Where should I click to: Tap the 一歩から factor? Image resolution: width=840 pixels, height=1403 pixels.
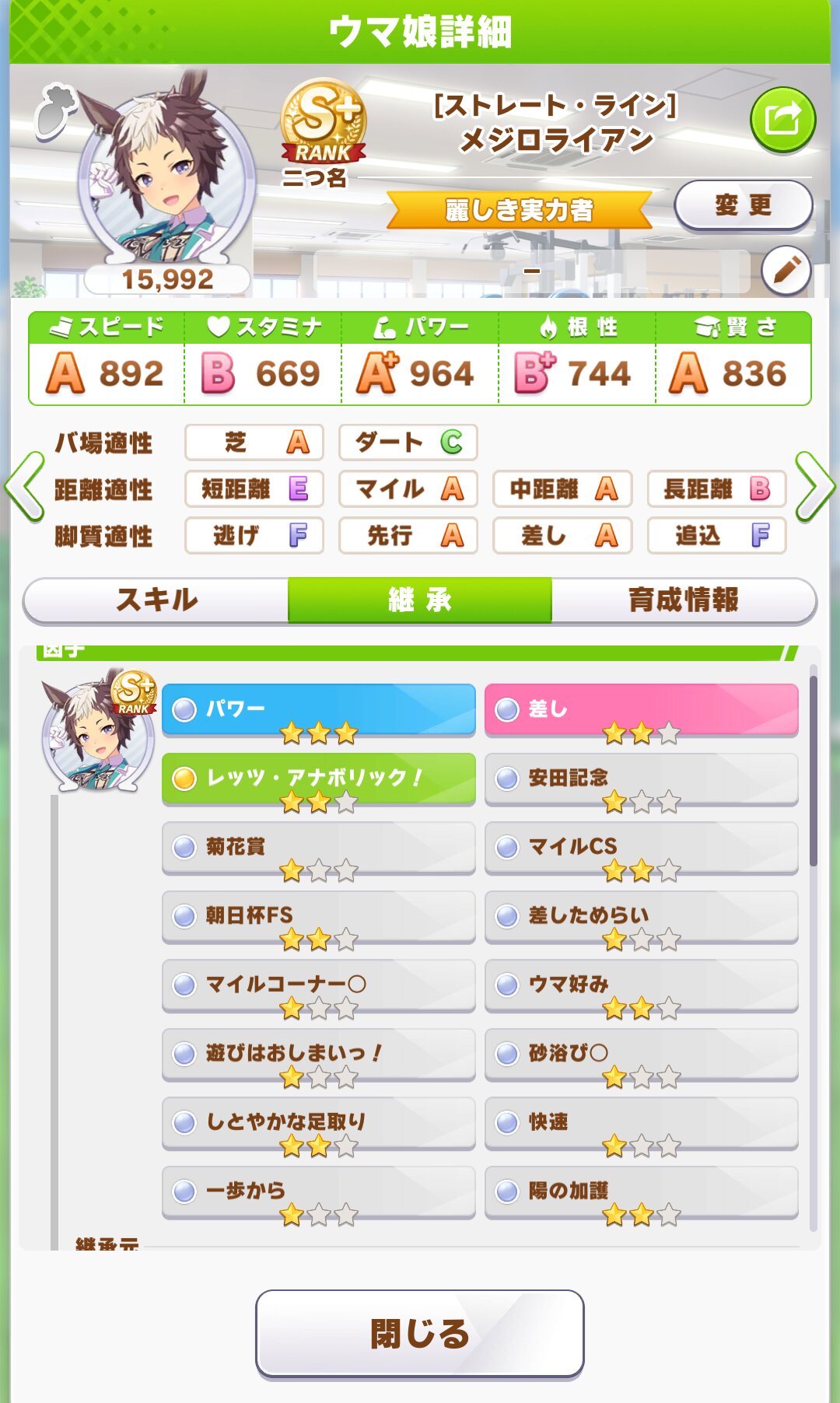(x=318, y=1191)
